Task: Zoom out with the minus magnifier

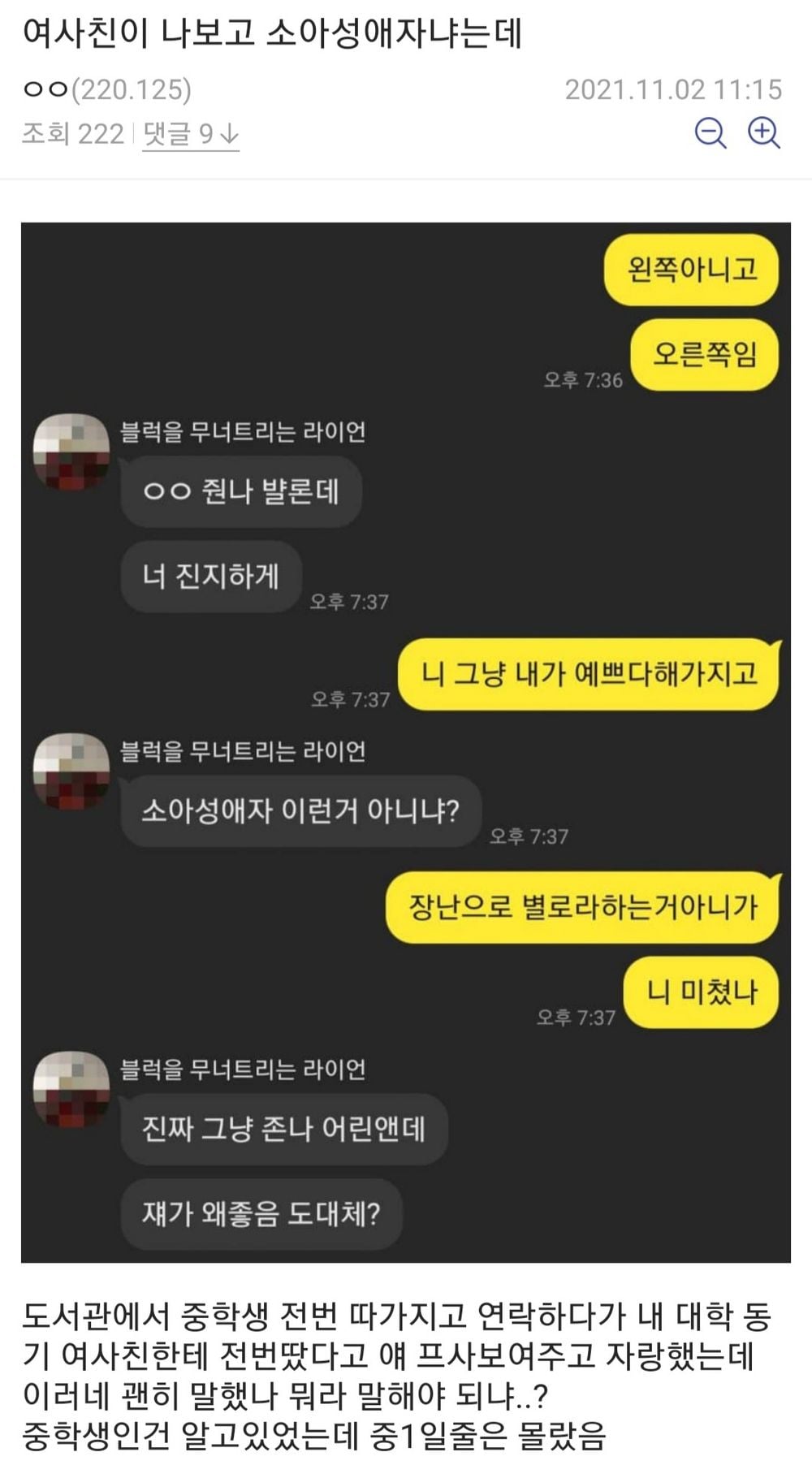Action: click(710, 133)
